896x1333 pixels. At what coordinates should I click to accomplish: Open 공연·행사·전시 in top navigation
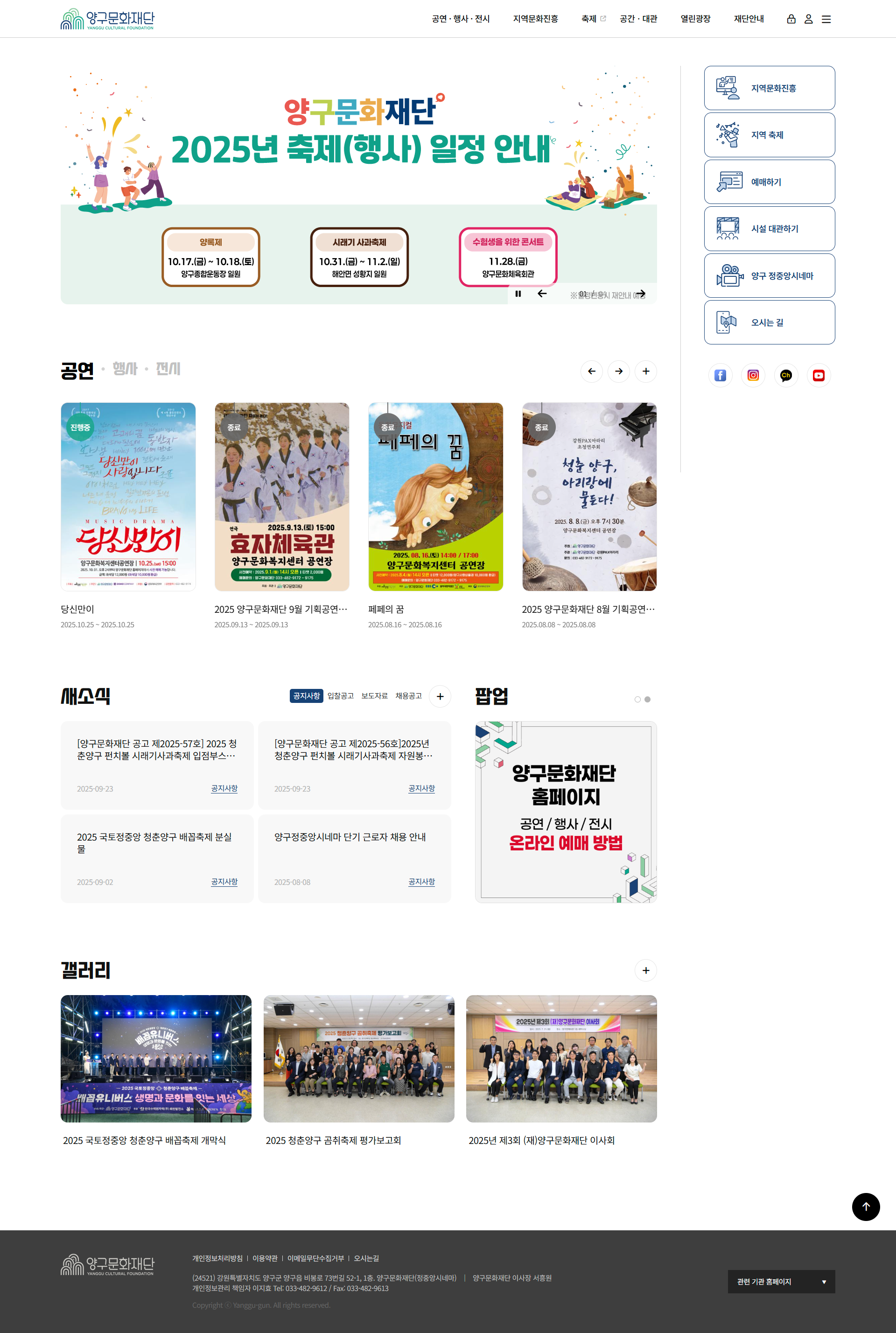(x=461, y=19)
